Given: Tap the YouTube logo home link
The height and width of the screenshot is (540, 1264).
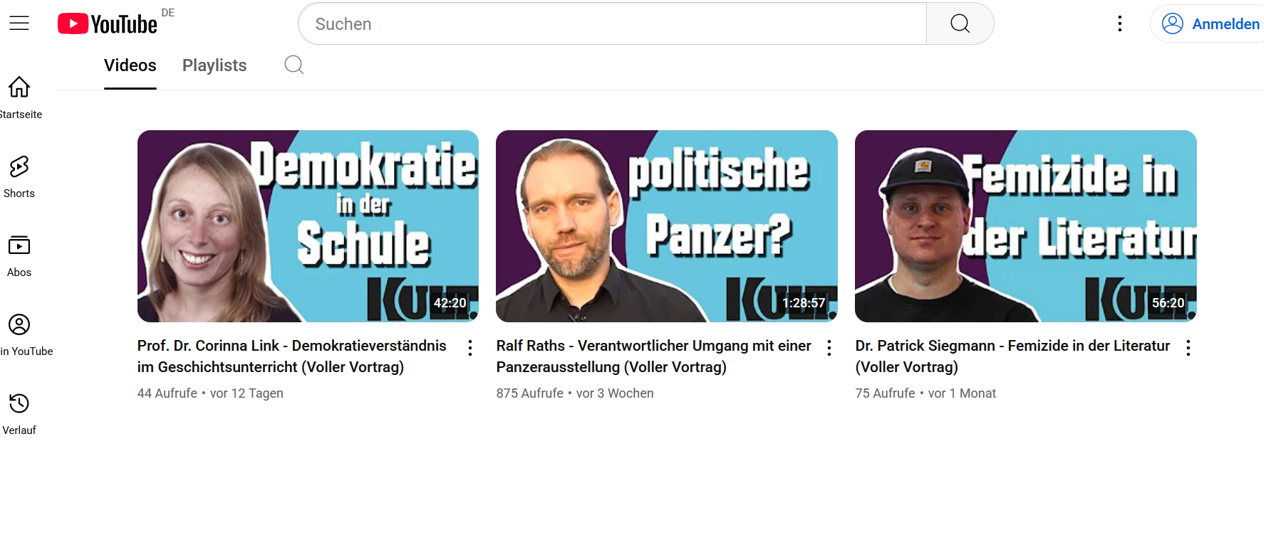Looking at the screenshot, I should point(107,24).
